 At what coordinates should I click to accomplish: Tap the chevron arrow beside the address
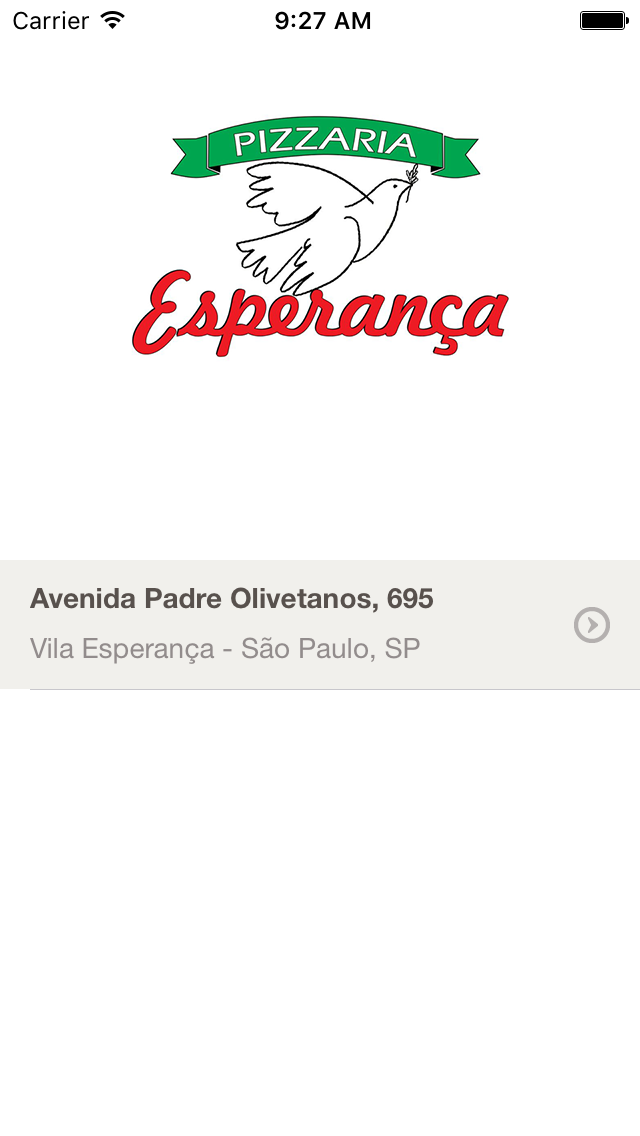pyautogui.click(x=591, y=625)
